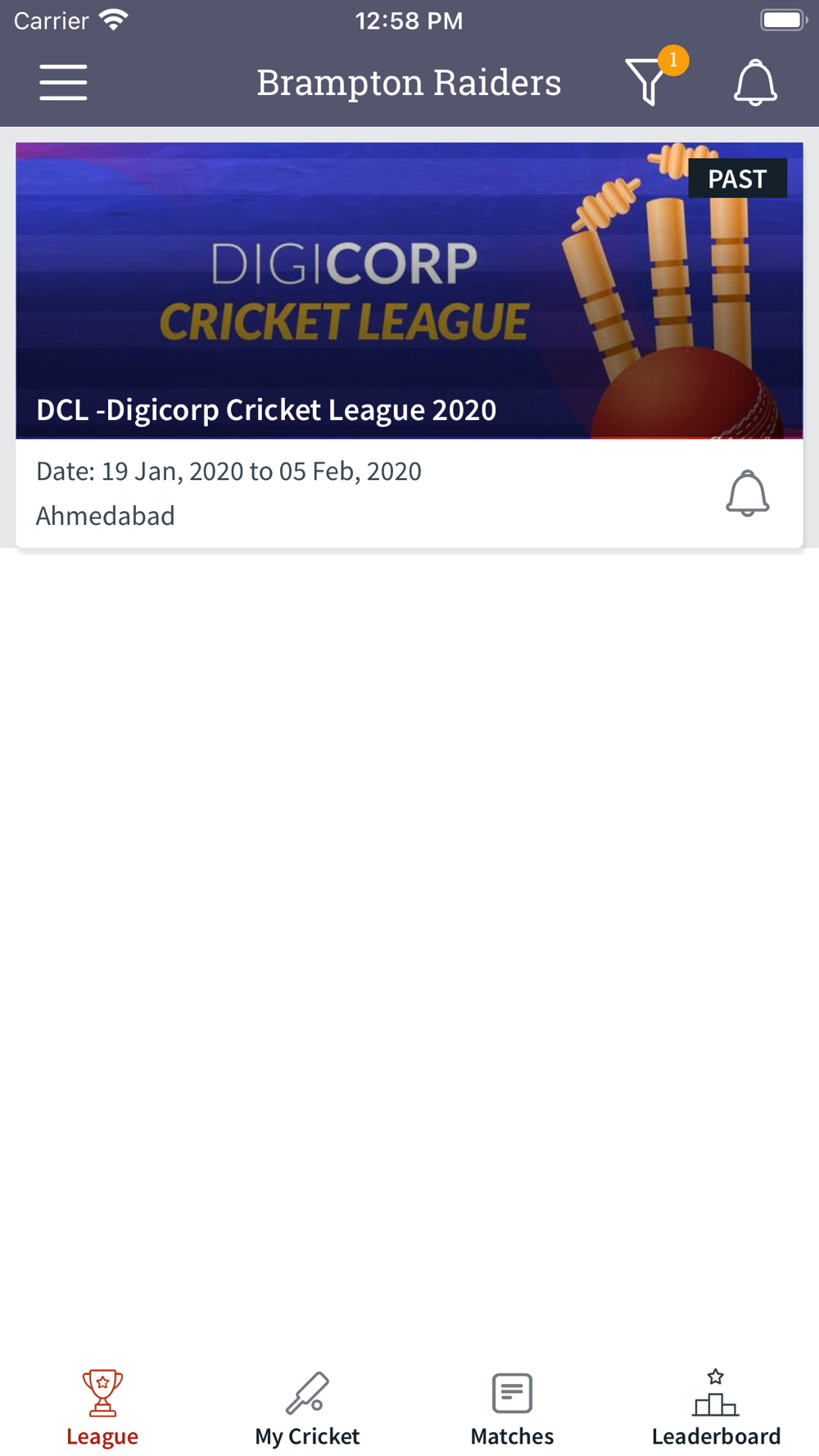Select the Leaderboard tab

coord(716,1409)
